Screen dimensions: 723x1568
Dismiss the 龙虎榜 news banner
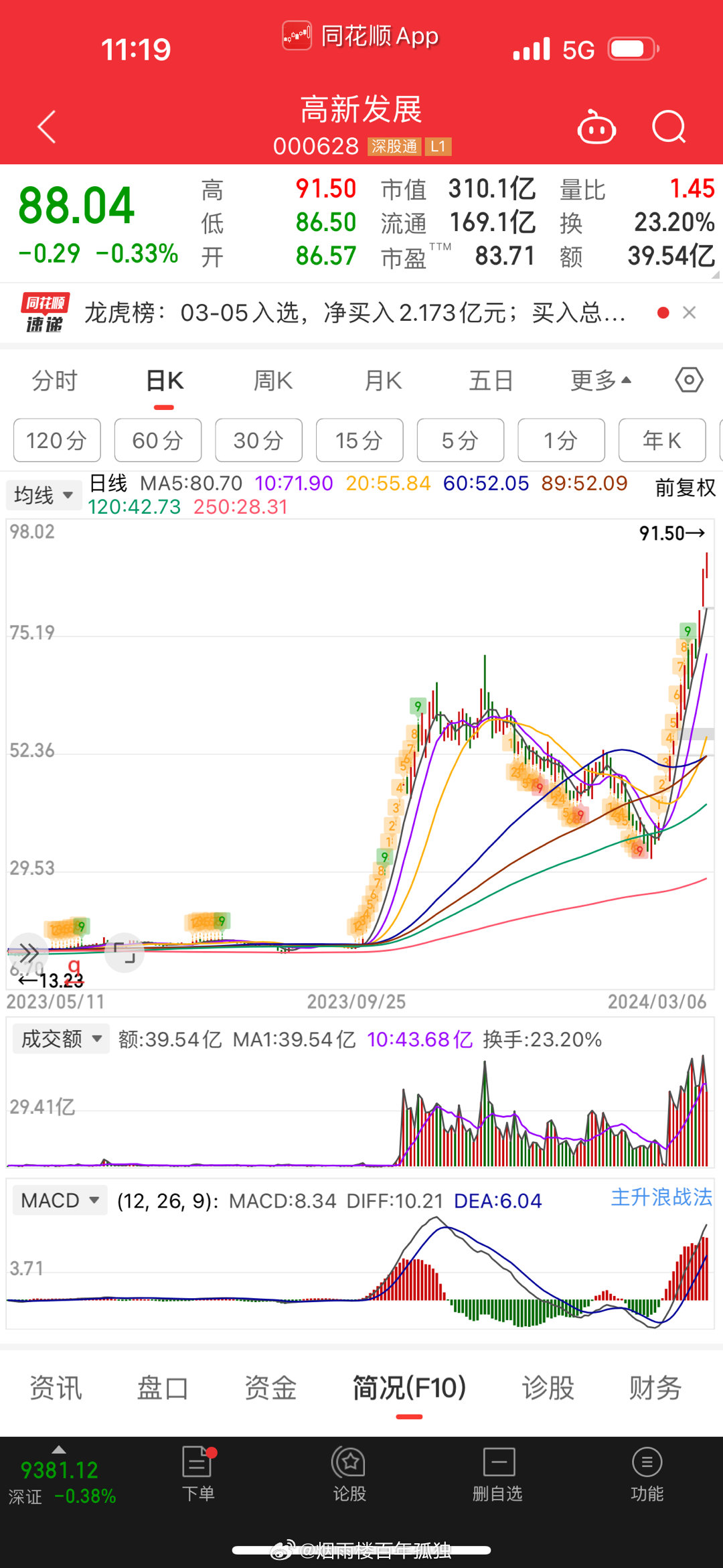(689, 313)
